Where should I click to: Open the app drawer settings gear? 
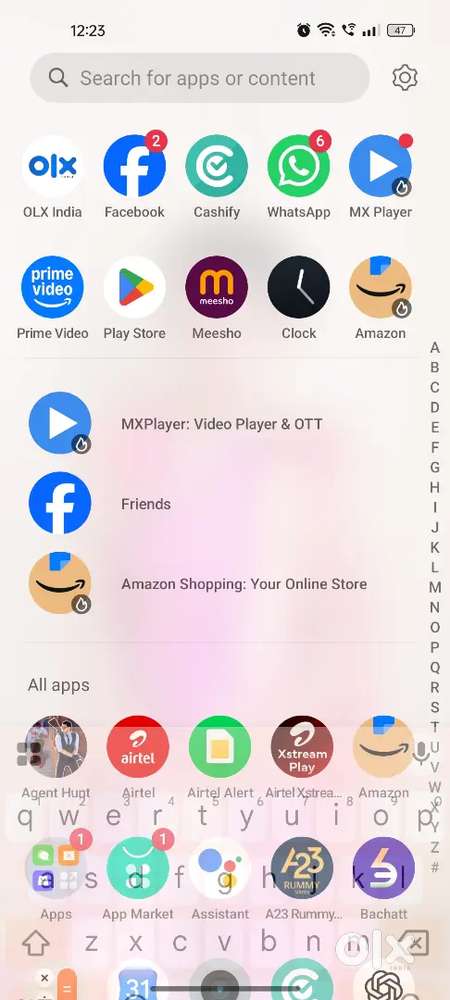(405, 78)
